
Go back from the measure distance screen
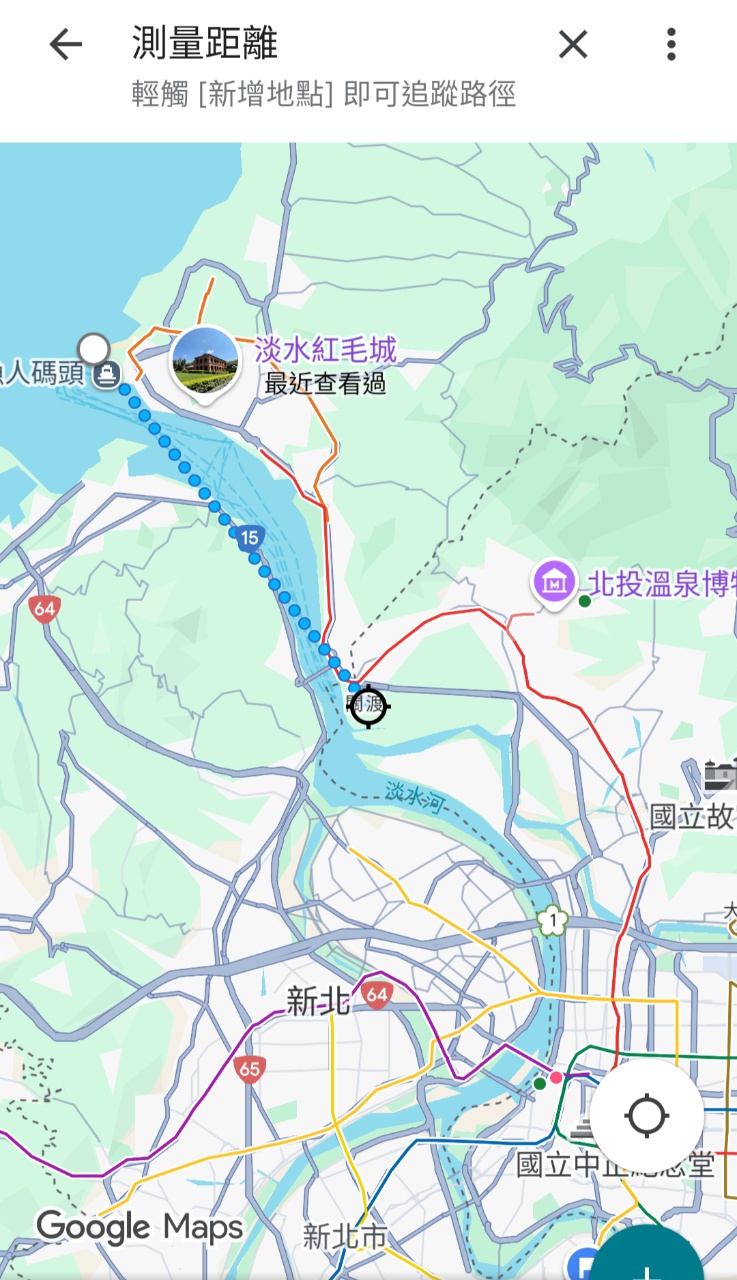pyautogui.click(x=66, y=44)
